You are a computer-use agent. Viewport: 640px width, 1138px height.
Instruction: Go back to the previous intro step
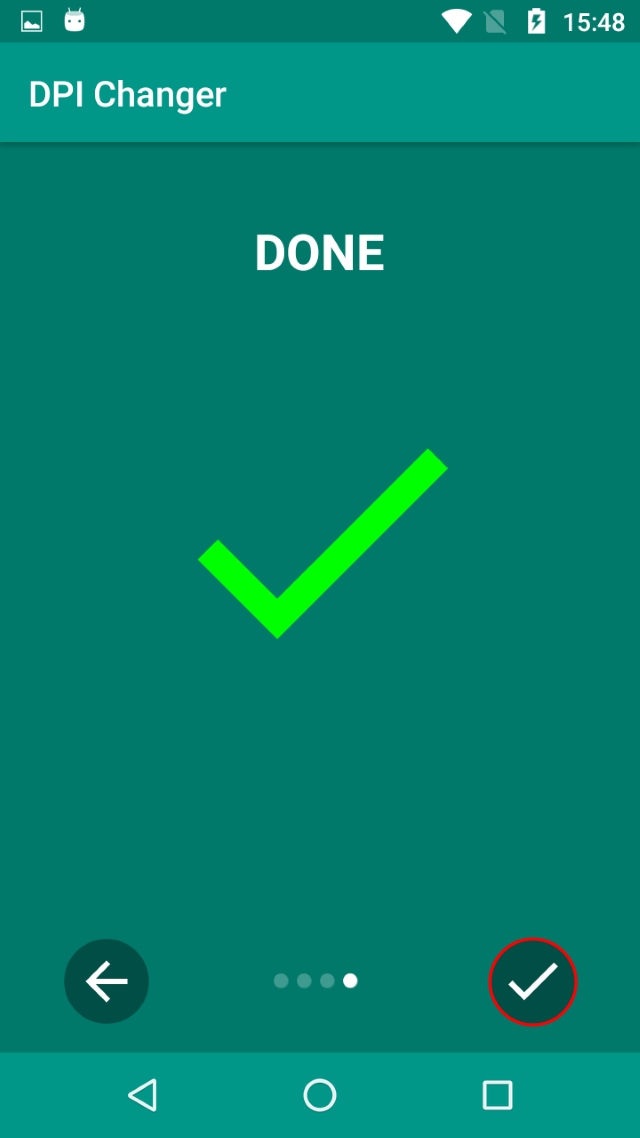pos(106,981)
